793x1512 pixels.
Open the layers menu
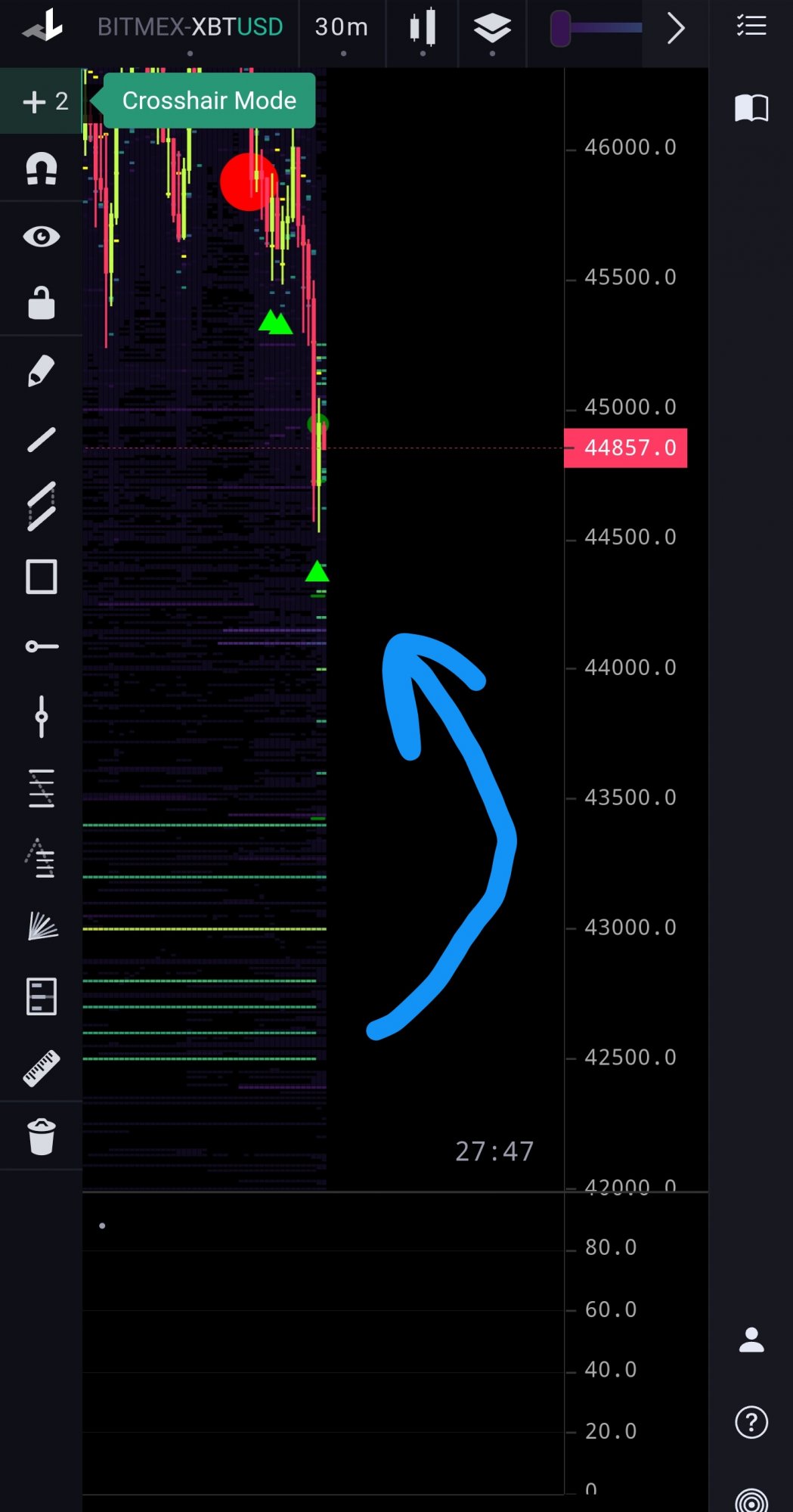[x=492, y=28]
